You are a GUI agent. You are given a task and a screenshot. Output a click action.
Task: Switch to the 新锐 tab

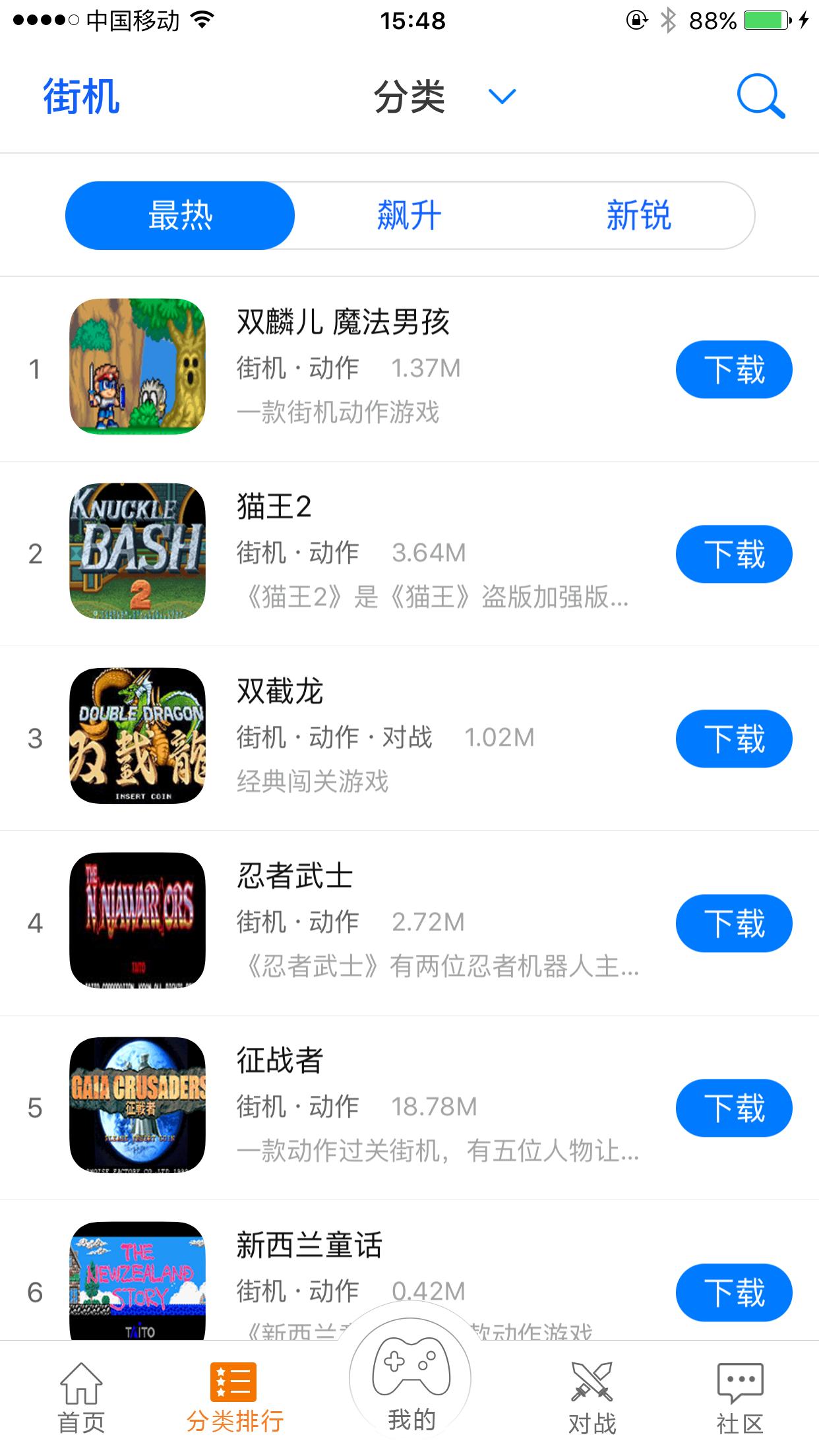click(638, 214)
